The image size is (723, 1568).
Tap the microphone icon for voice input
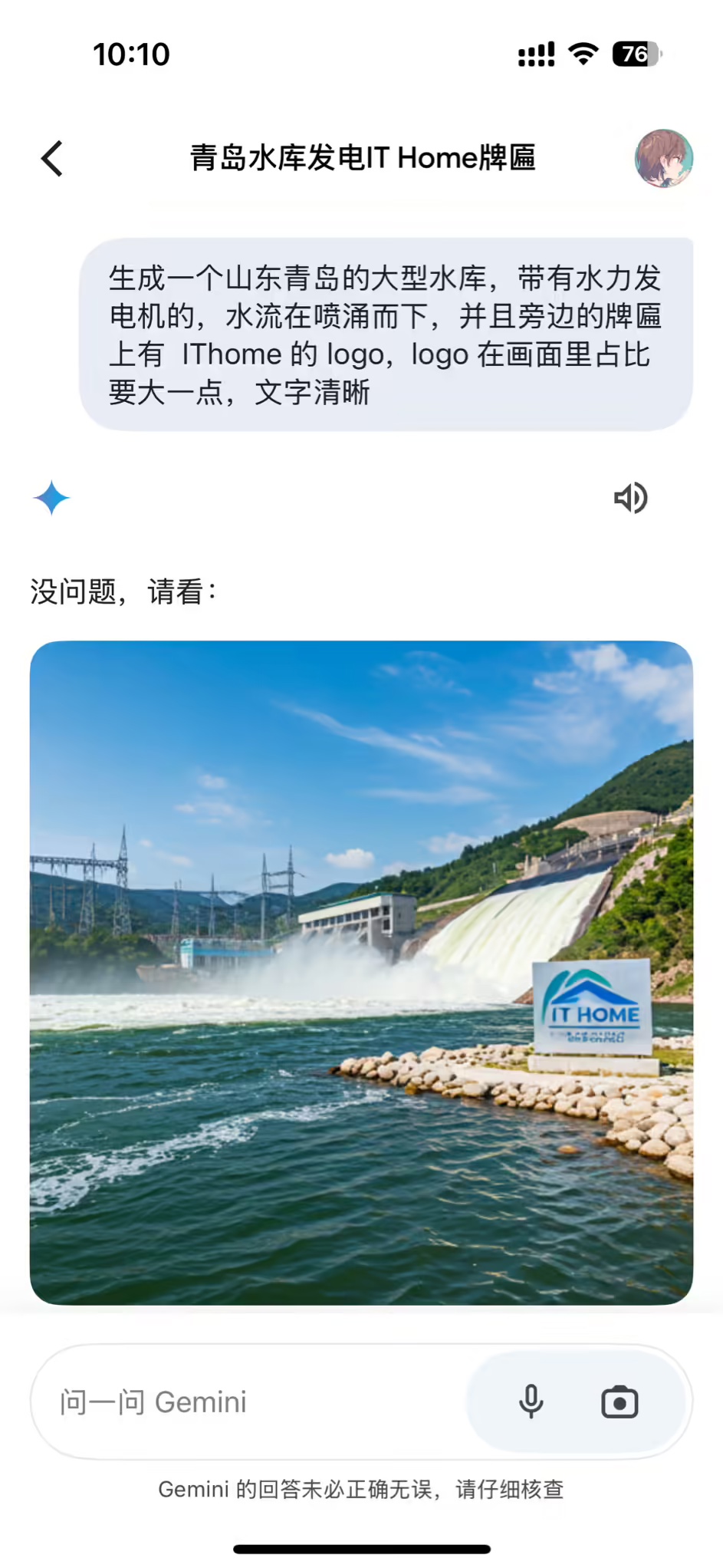click(x=531, y=1402)
